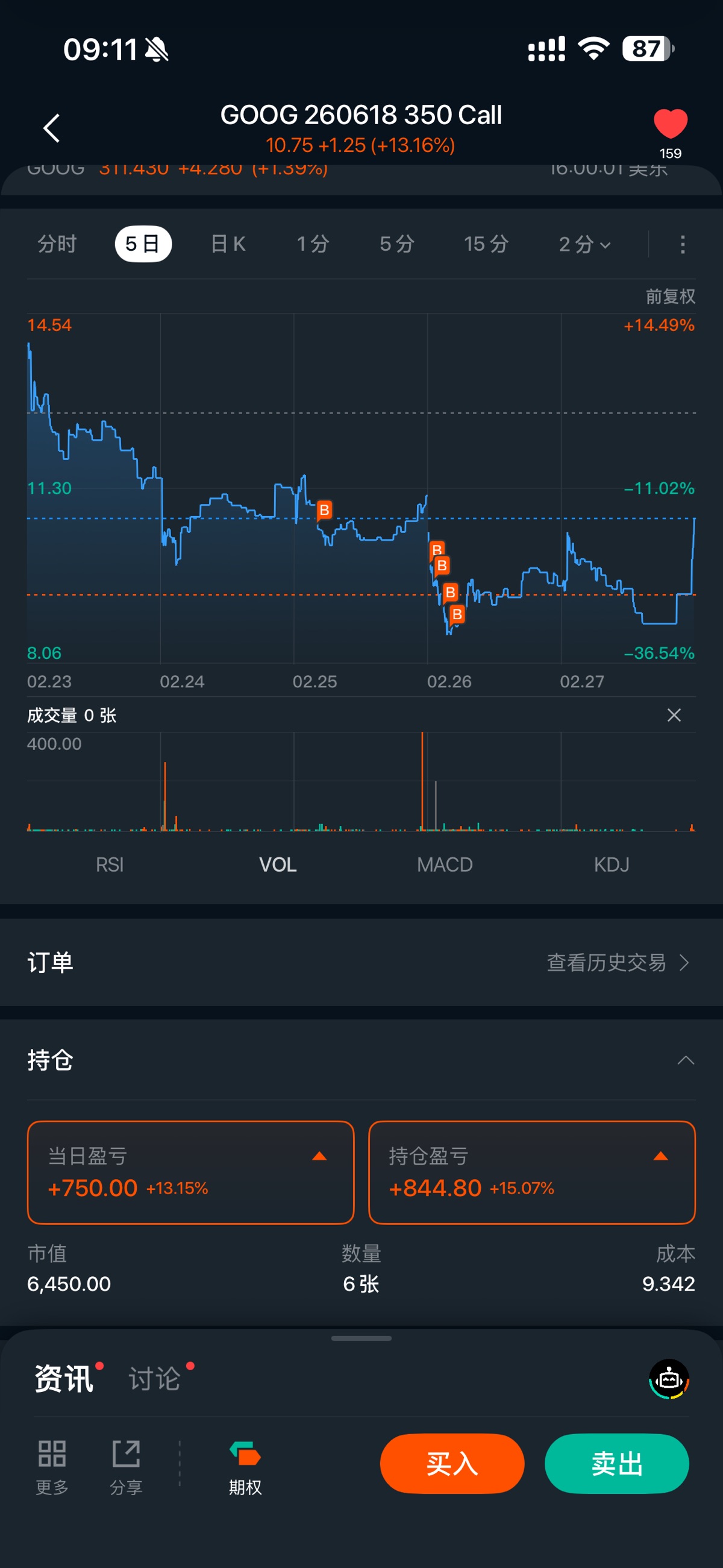Tap 卖出 to sell this option
Viewport: 723px width, 1568px height.
click(x=616, y=1463)
